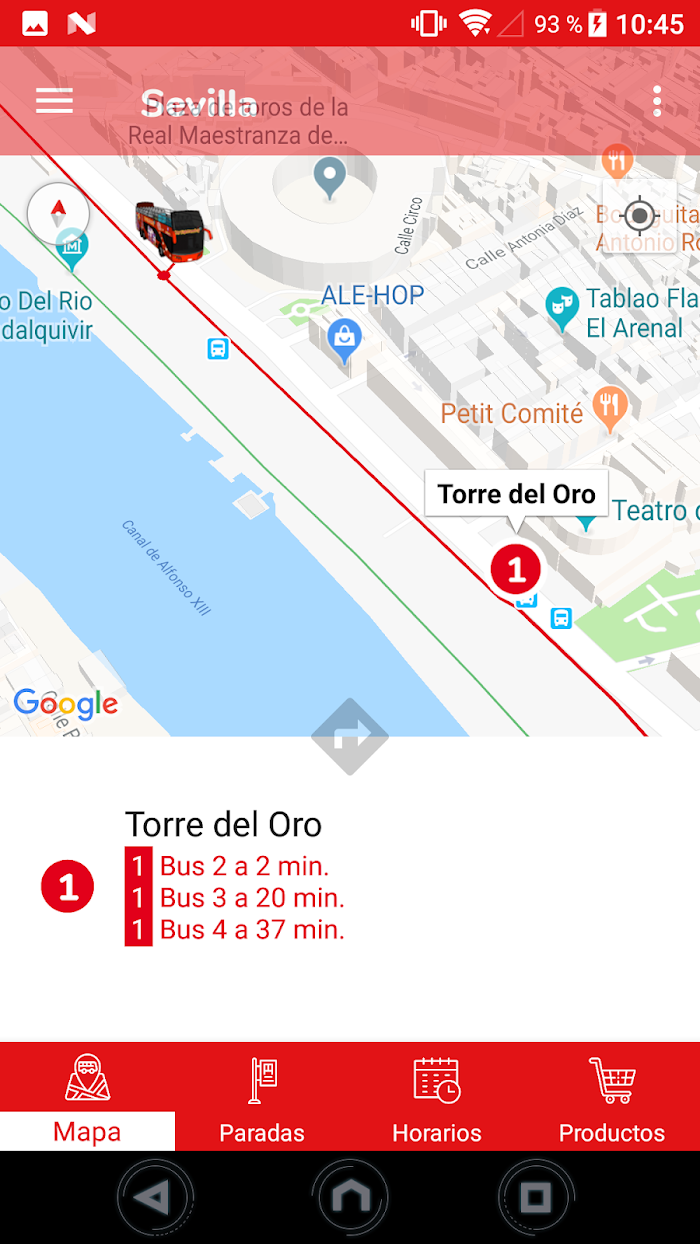Tap the Torre del Oro info bubble
Viewport: 700px width, 1244px height.
click(x=516, y=494)
